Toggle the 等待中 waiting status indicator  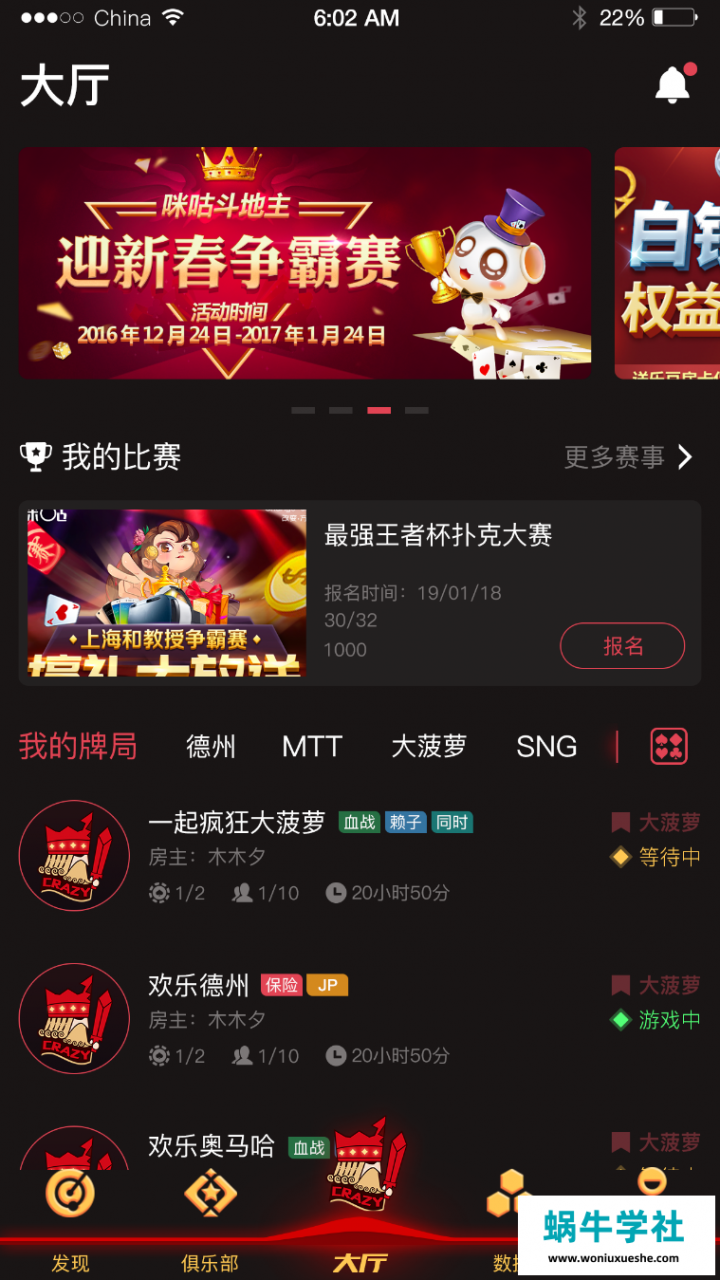[657, 856]
